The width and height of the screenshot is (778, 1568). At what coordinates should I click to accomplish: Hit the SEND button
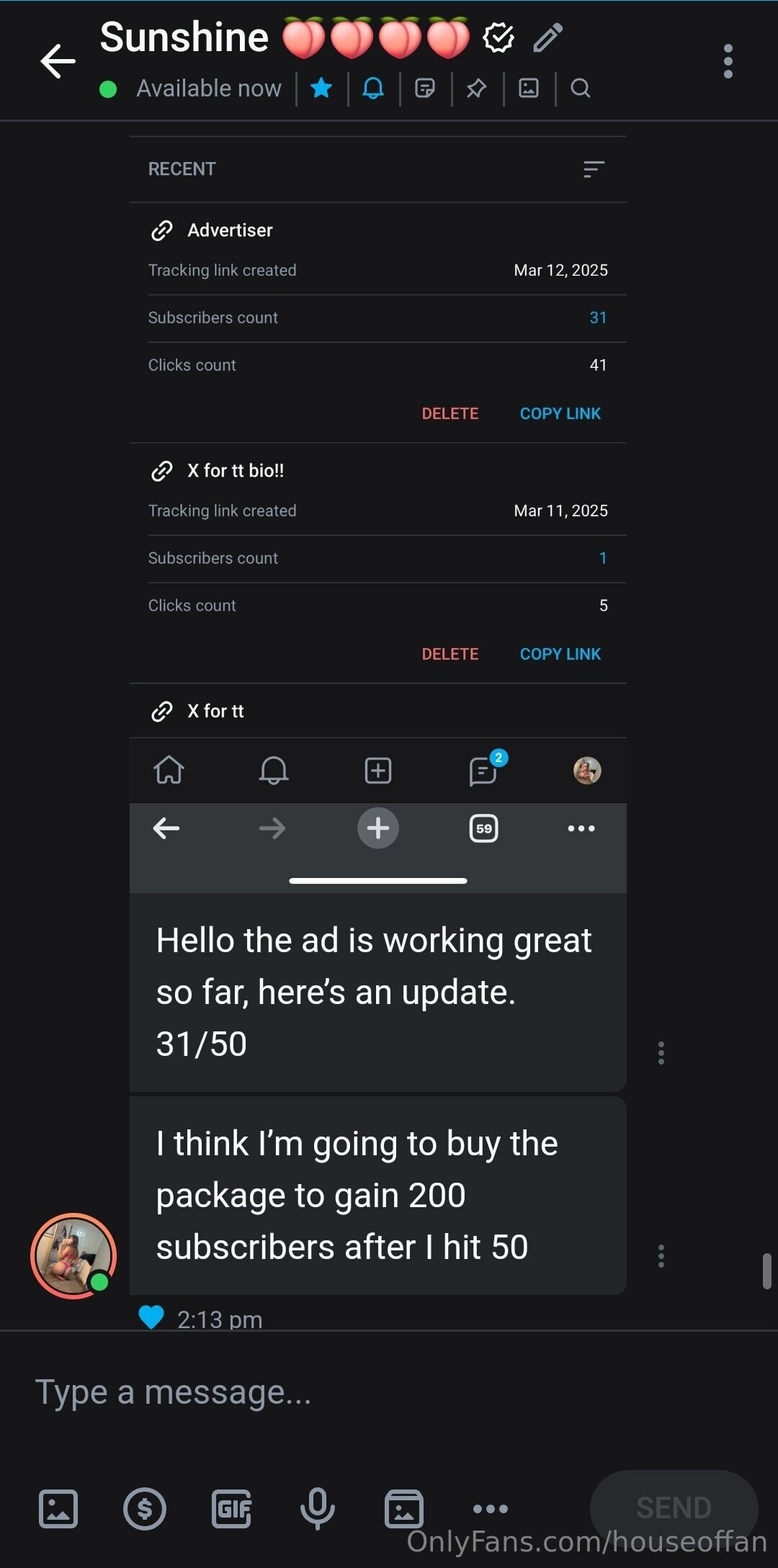pos(674,1507)
